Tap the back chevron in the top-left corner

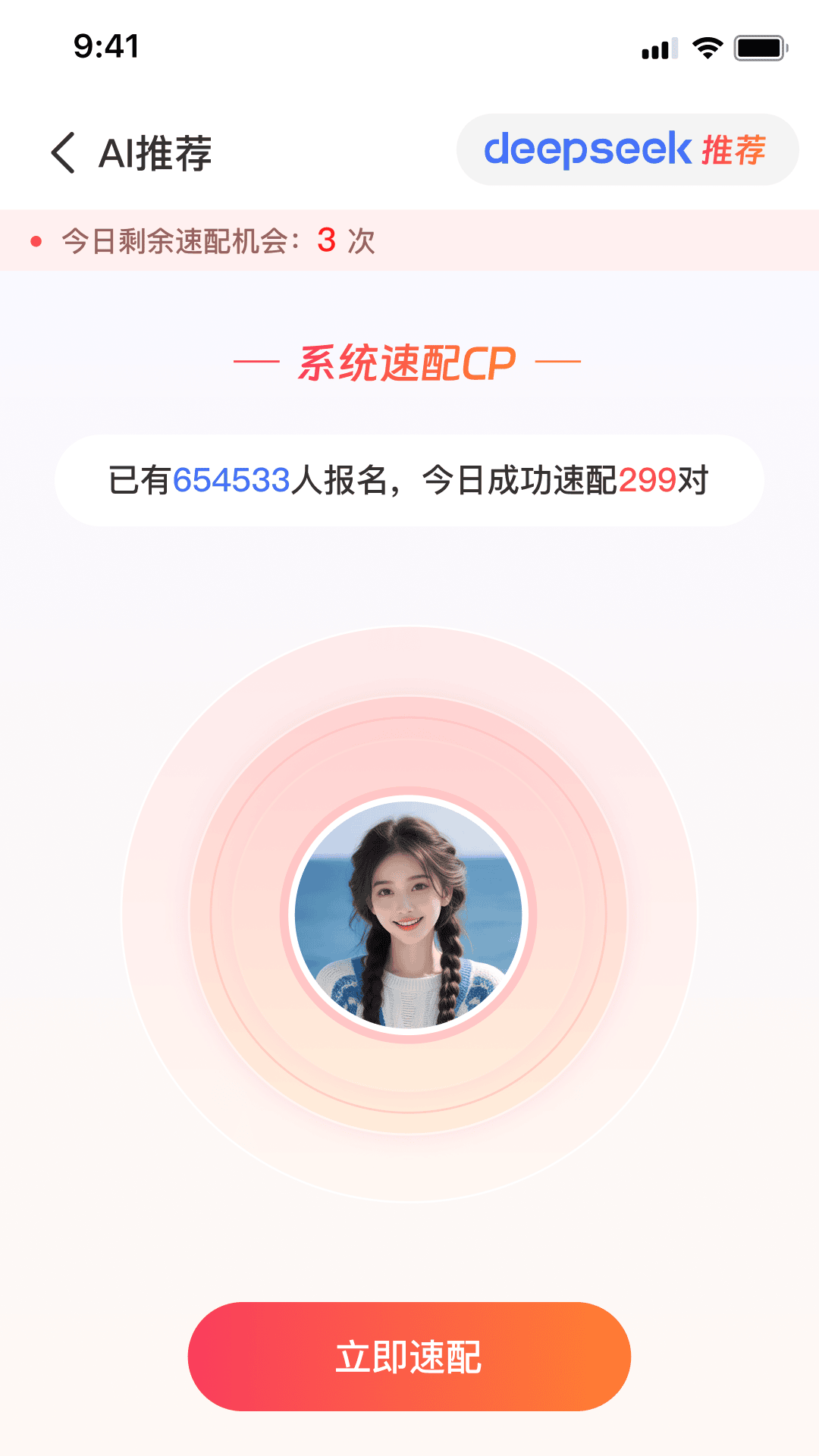click(x=64, y=152)
